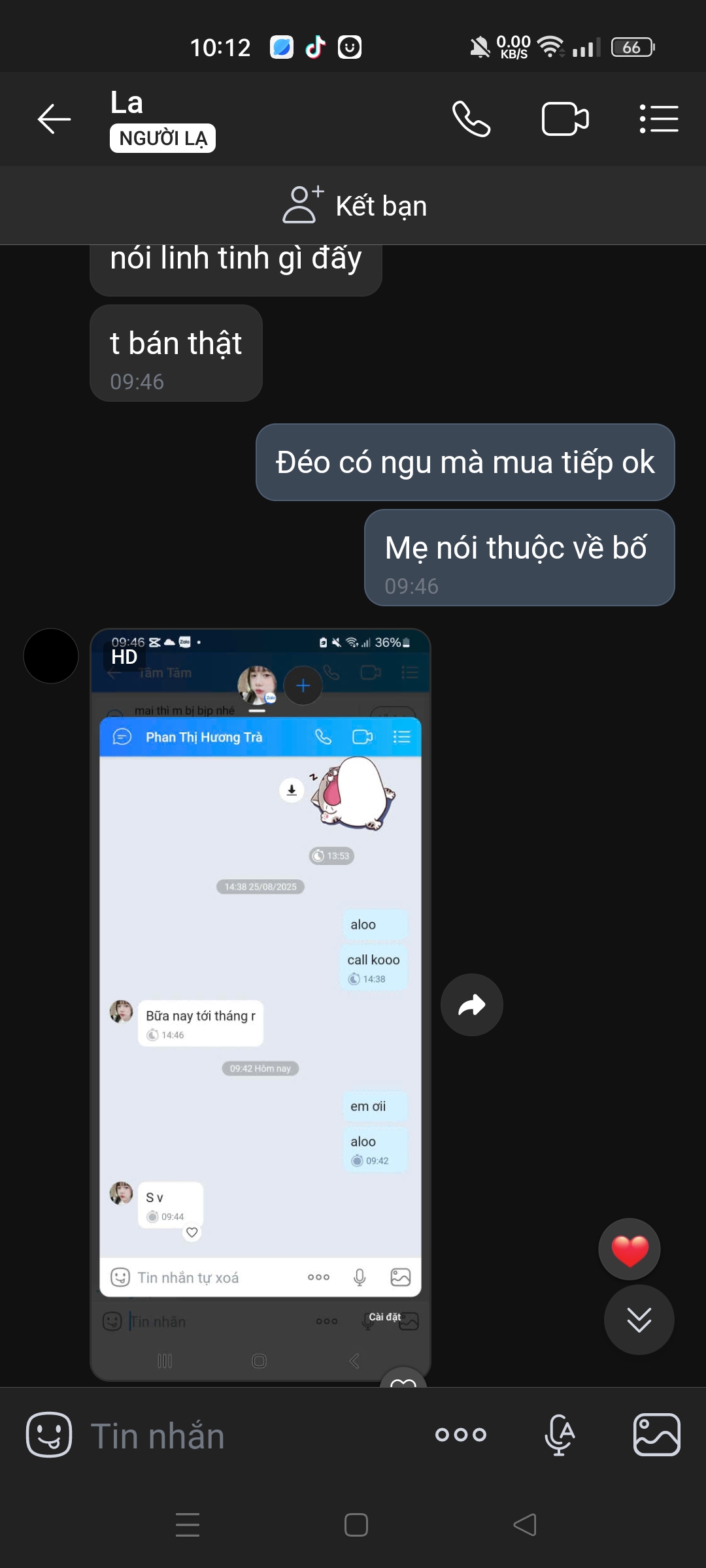The height and width of the screenshot is (1568, 706).
Task: Open the chat options menu
Action: (x=658, y=119)
